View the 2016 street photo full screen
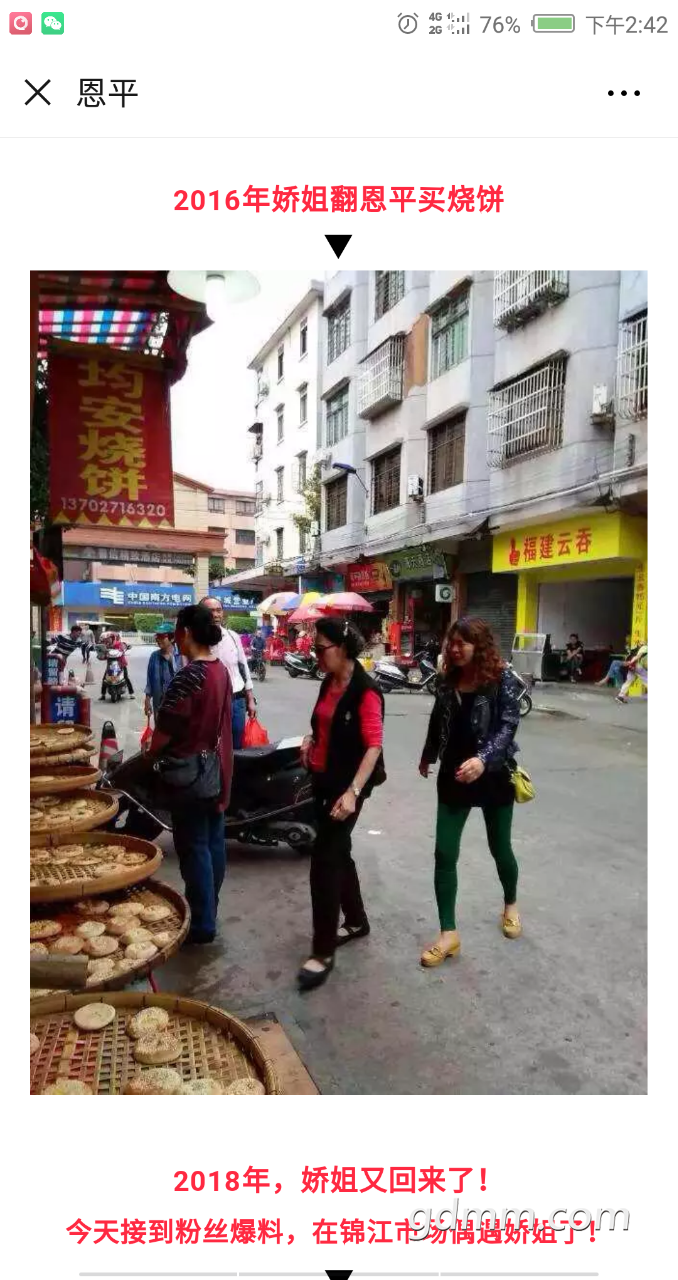 tap(339, 682)
